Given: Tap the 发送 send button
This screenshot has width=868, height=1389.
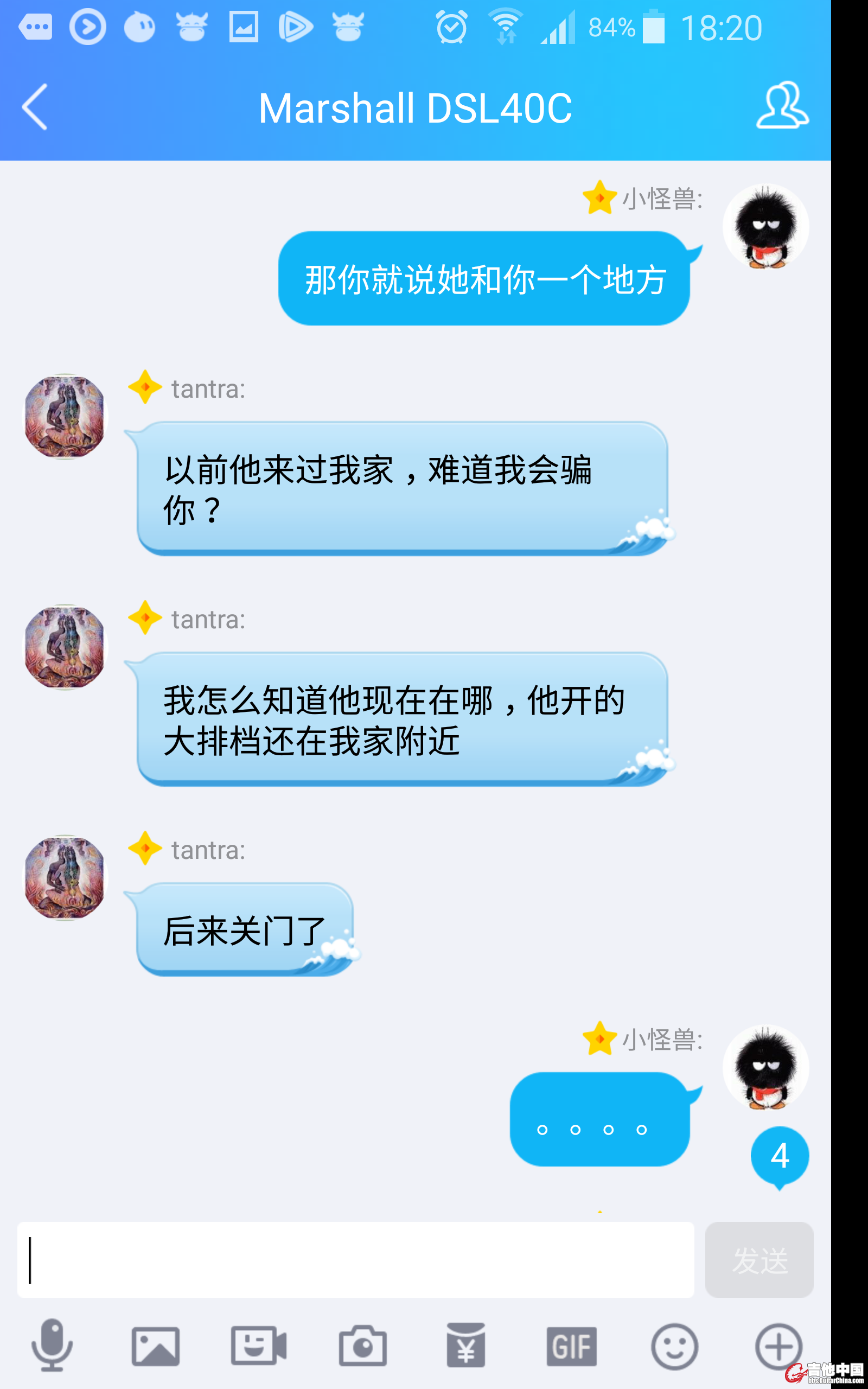Looking at the screenshot, I should (x=759, y=1259).
